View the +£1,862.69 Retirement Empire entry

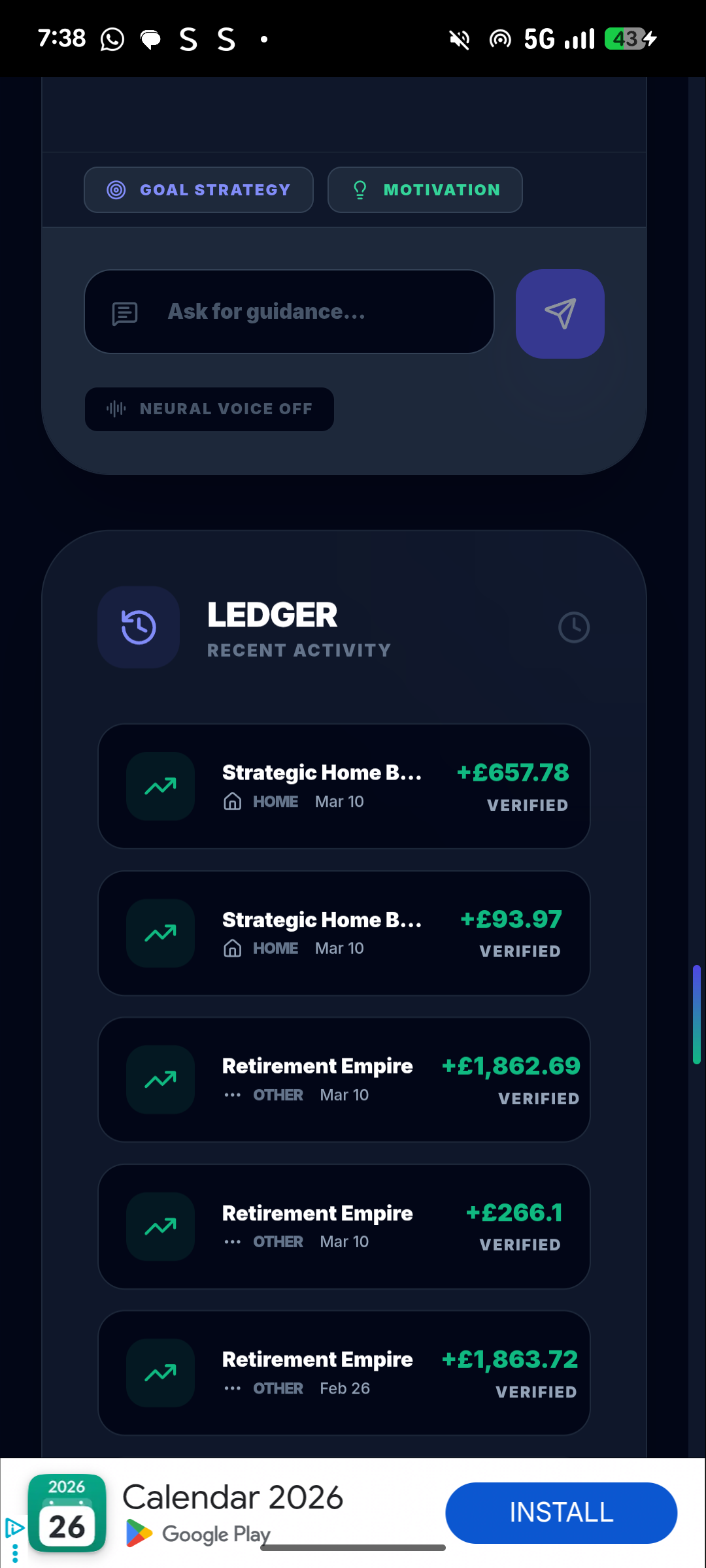[x=344, y=1079]
